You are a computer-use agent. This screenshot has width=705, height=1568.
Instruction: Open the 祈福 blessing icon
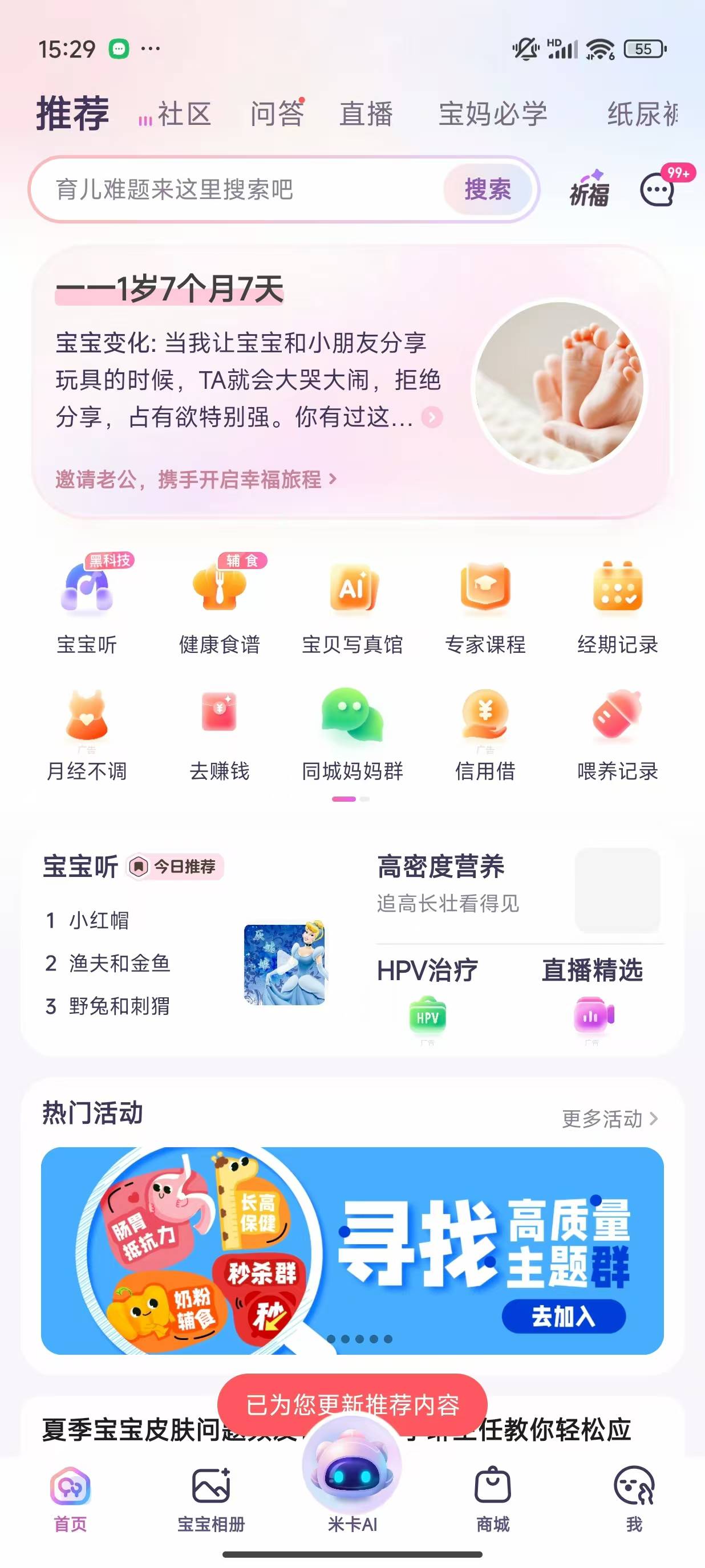pyautogui.click(x=589, y=189)
